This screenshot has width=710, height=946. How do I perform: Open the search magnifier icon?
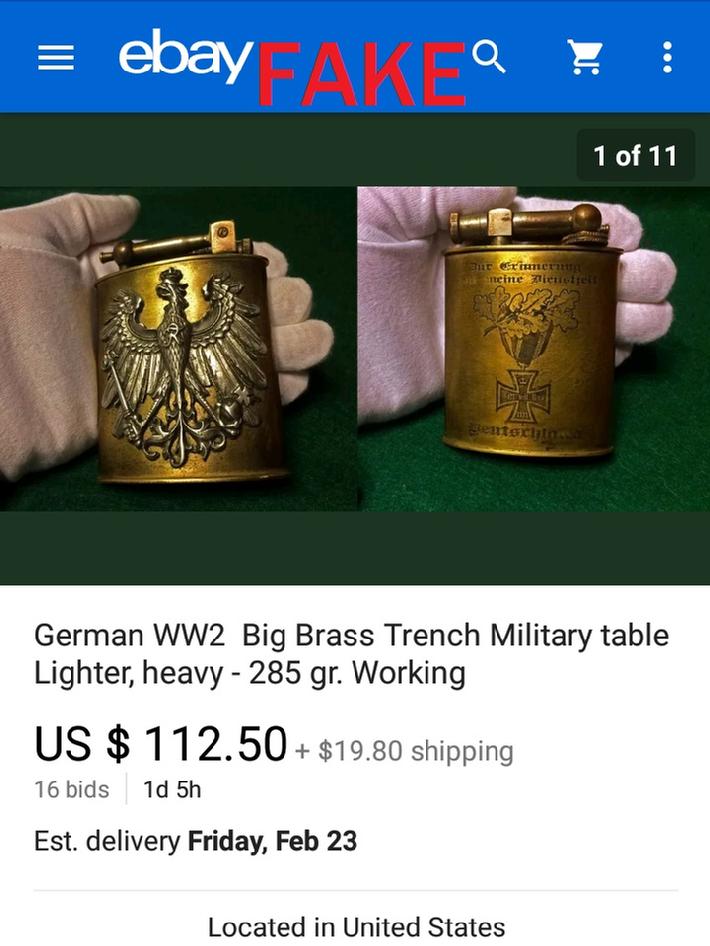click(x=488, y=56)
